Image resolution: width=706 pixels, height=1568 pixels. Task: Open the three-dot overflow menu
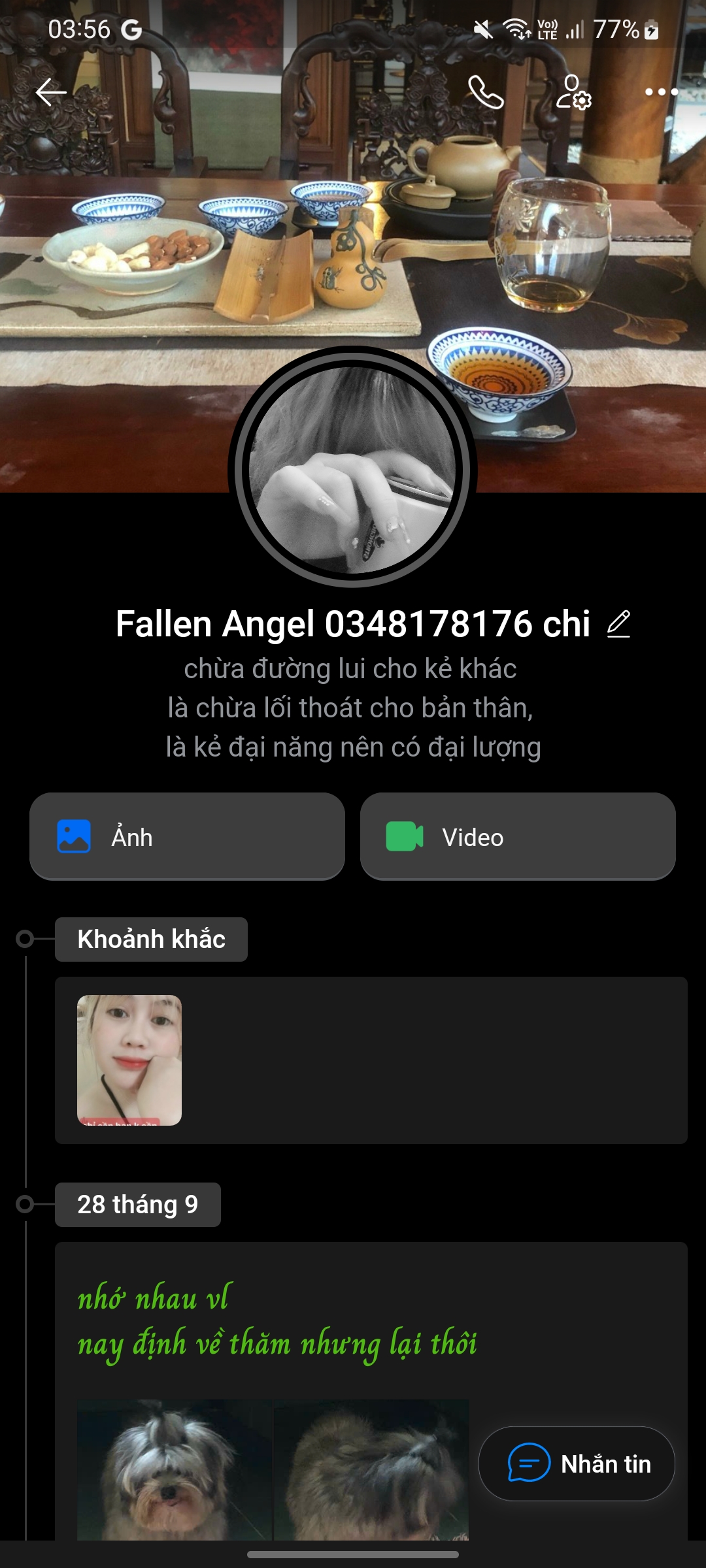pyautogui.click(x=661, y=92)
